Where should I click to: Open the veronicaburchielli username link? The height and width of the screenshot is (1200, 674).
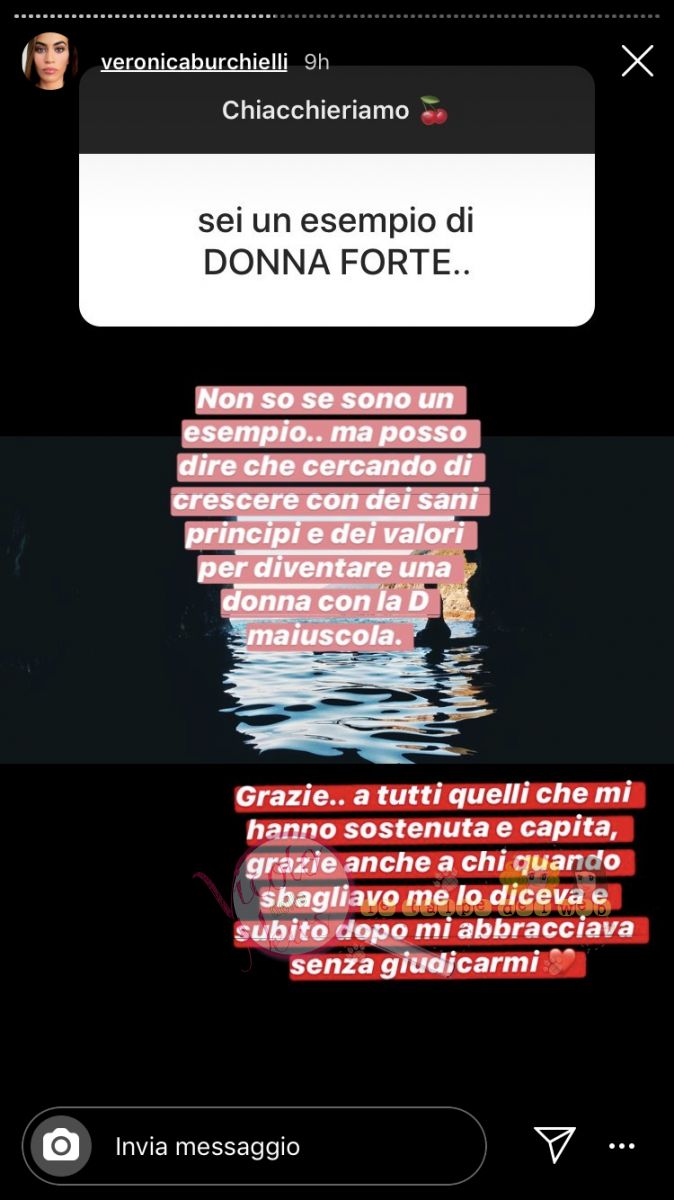(194, 62)
